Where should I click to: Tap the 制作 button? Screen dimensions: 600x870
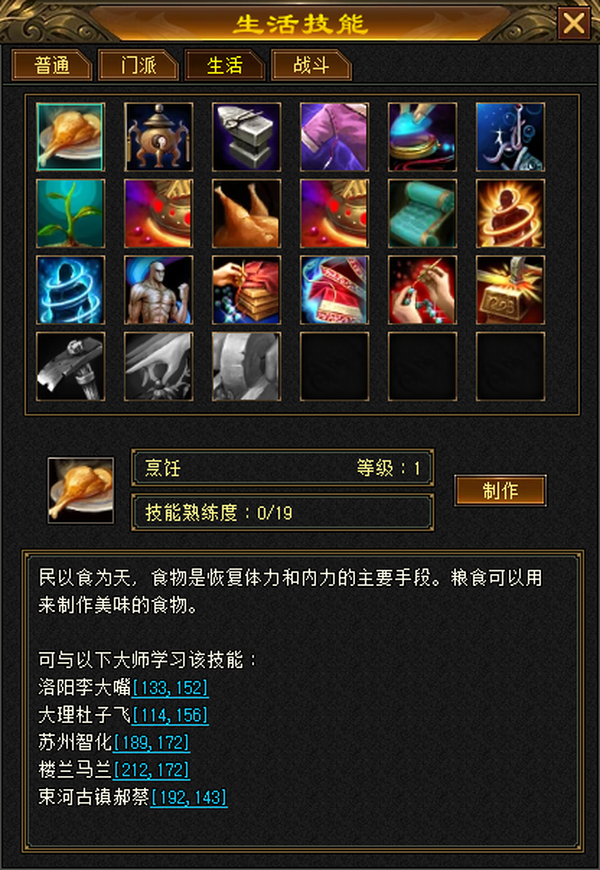click(500, 490)
